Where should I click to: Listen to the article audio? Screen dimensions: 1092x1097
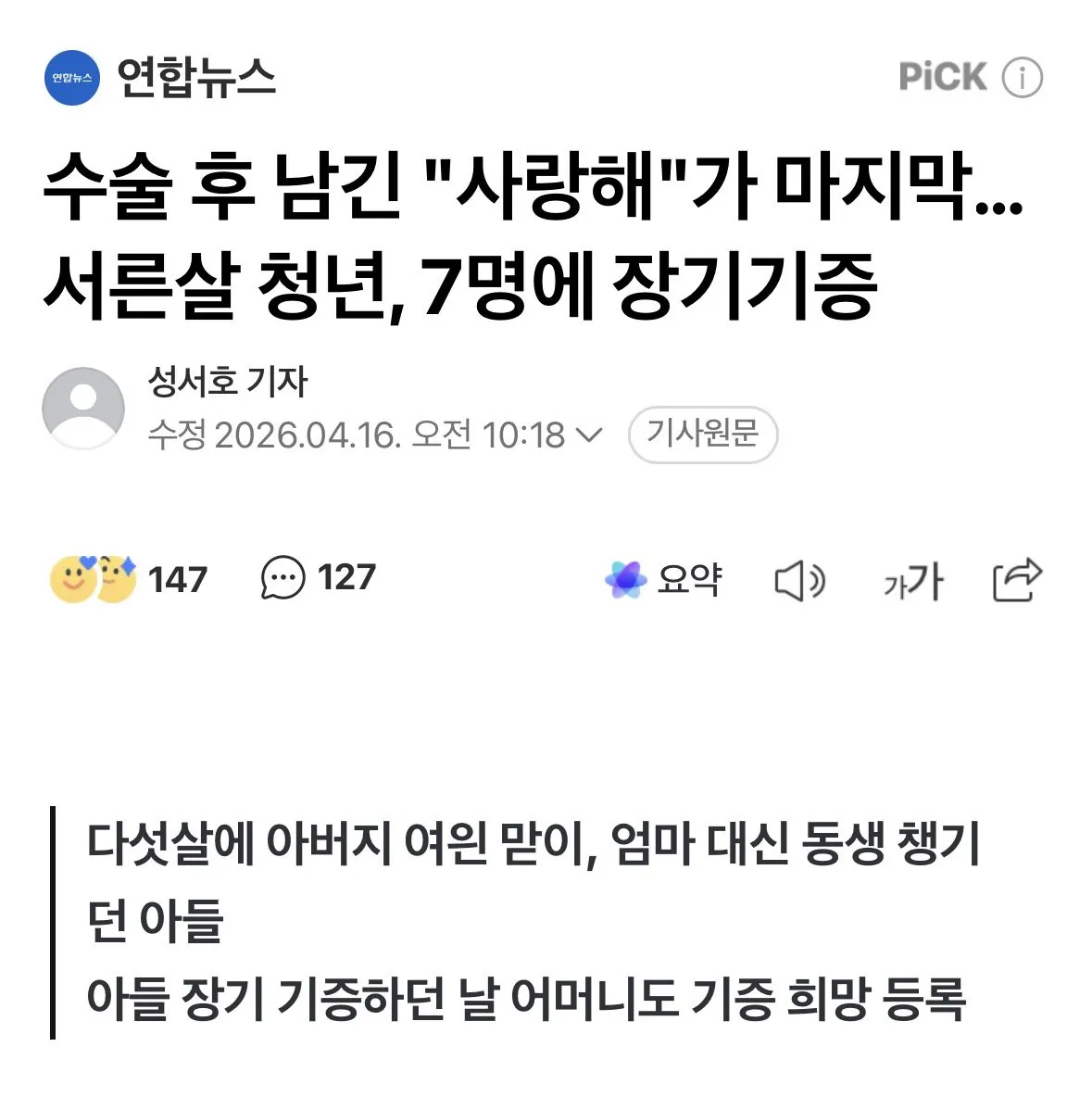[x=799, y=582]
